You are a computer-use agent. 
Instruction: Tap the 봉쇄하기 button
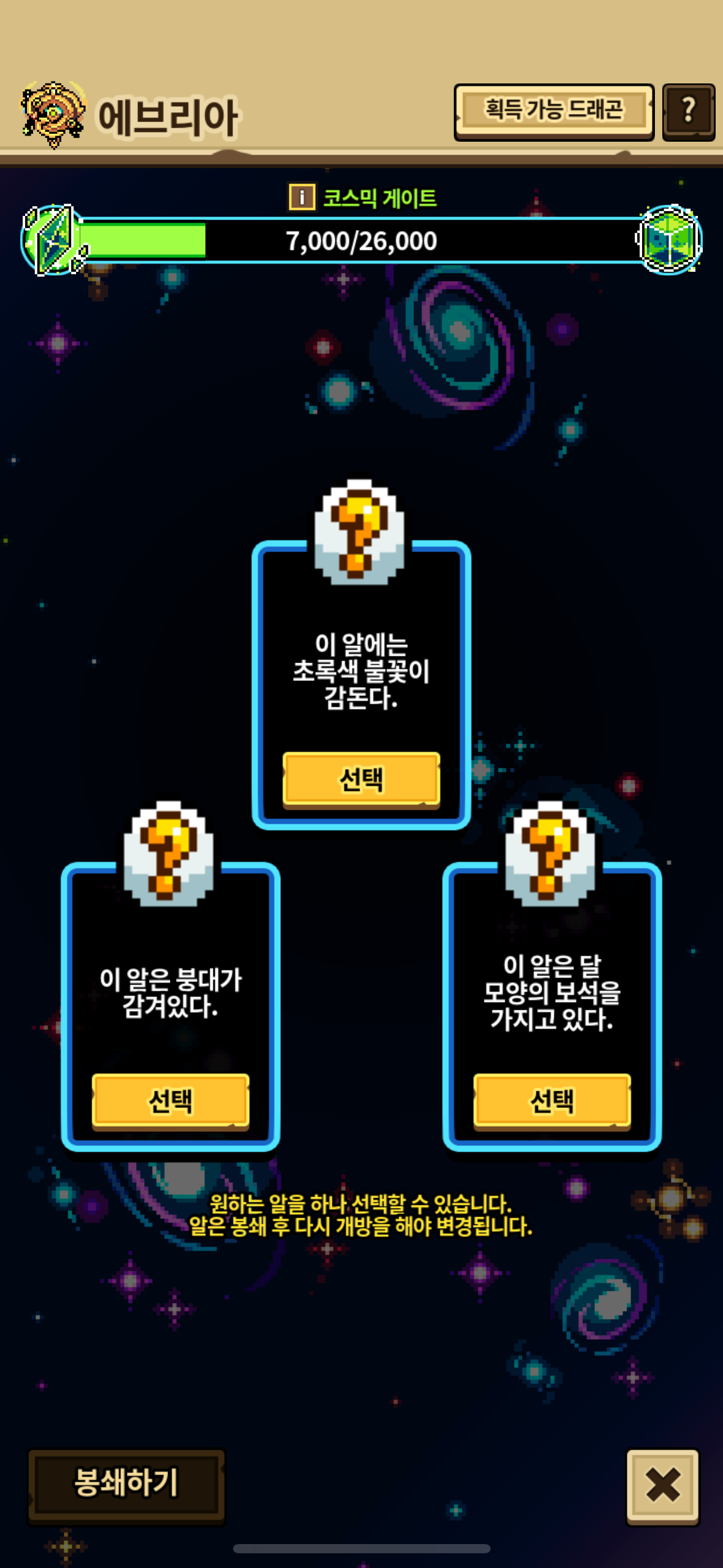point(126,1485)
